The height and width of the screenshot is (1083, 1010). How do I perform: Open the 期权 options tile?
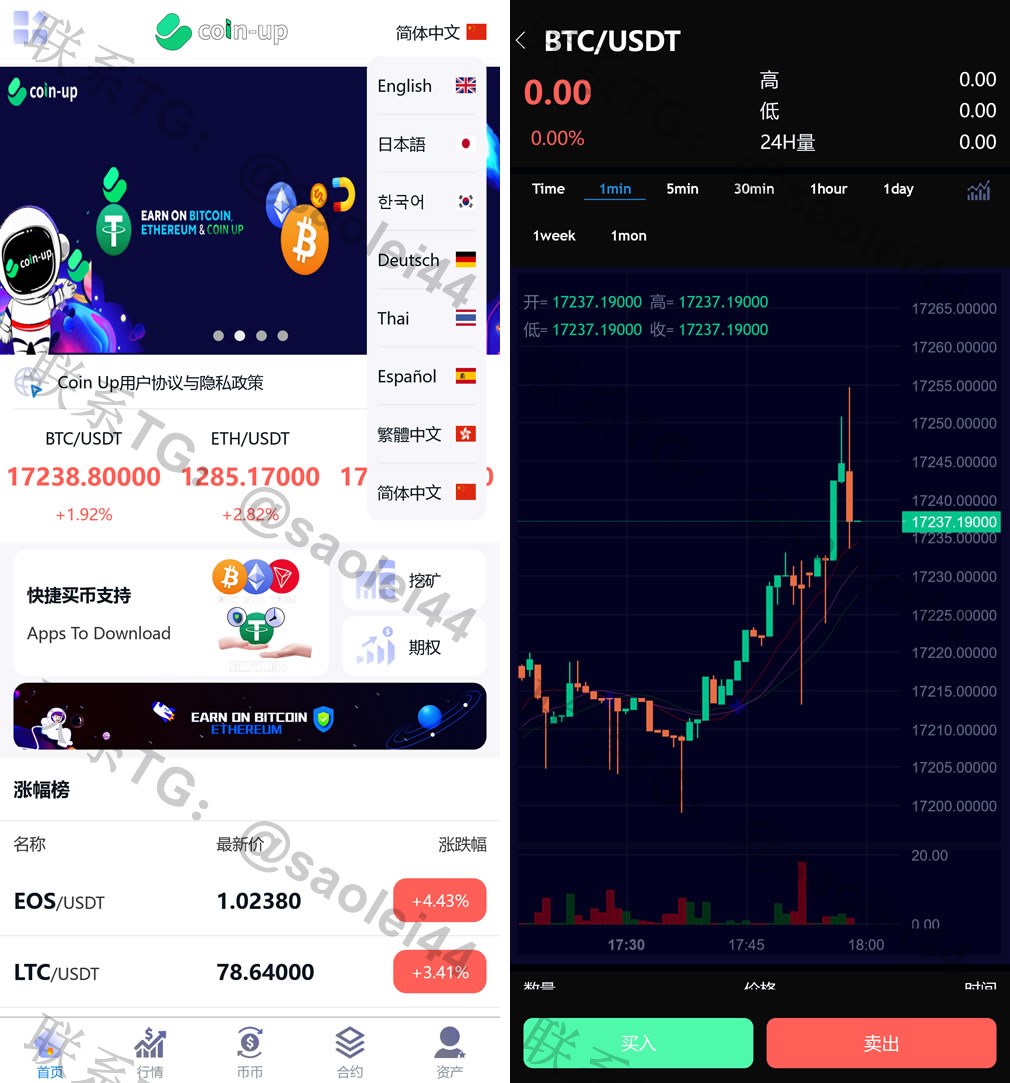(414, 647)
